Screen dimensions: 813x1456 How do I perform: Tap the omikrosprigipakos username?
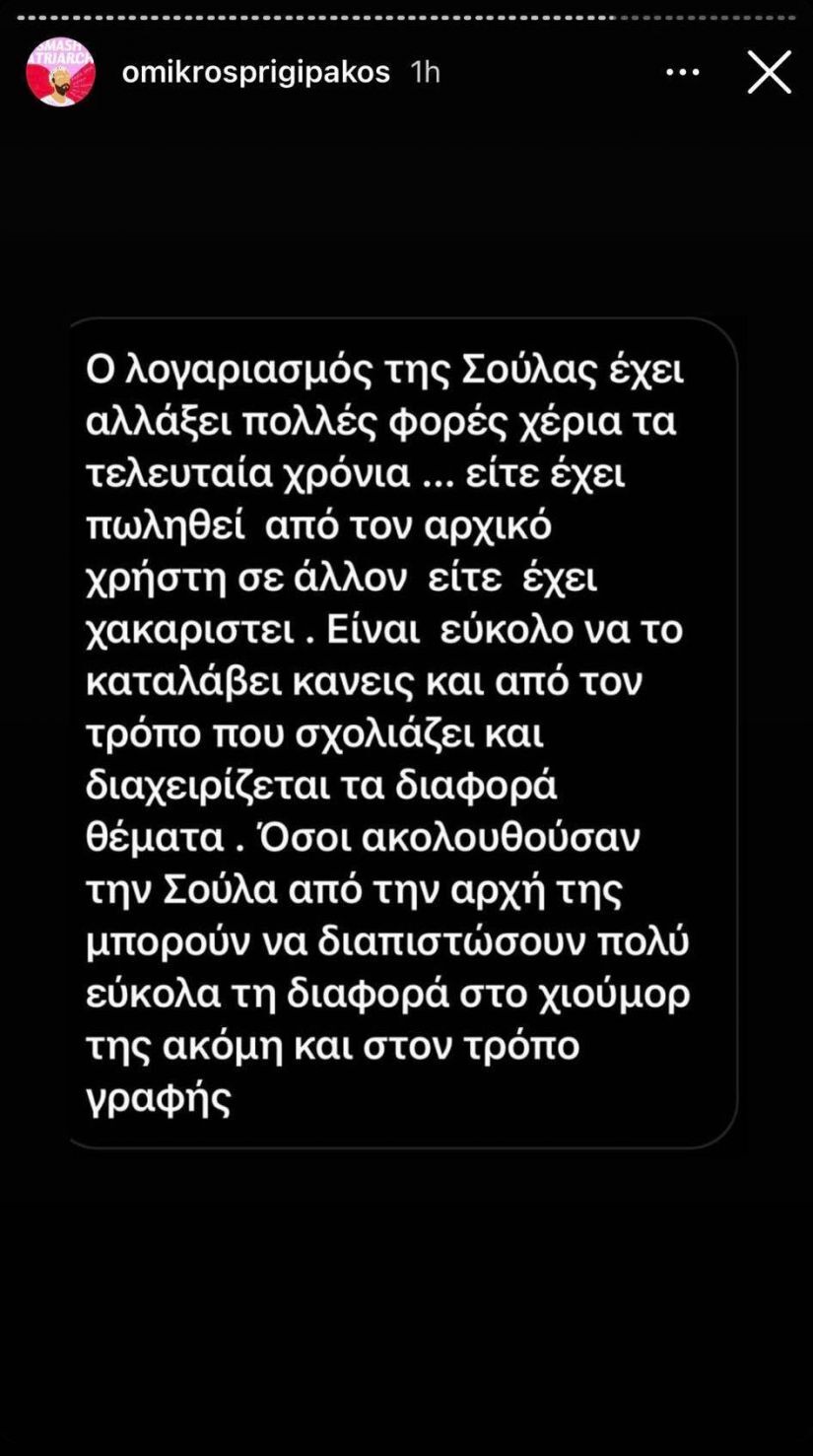(255, 72)
